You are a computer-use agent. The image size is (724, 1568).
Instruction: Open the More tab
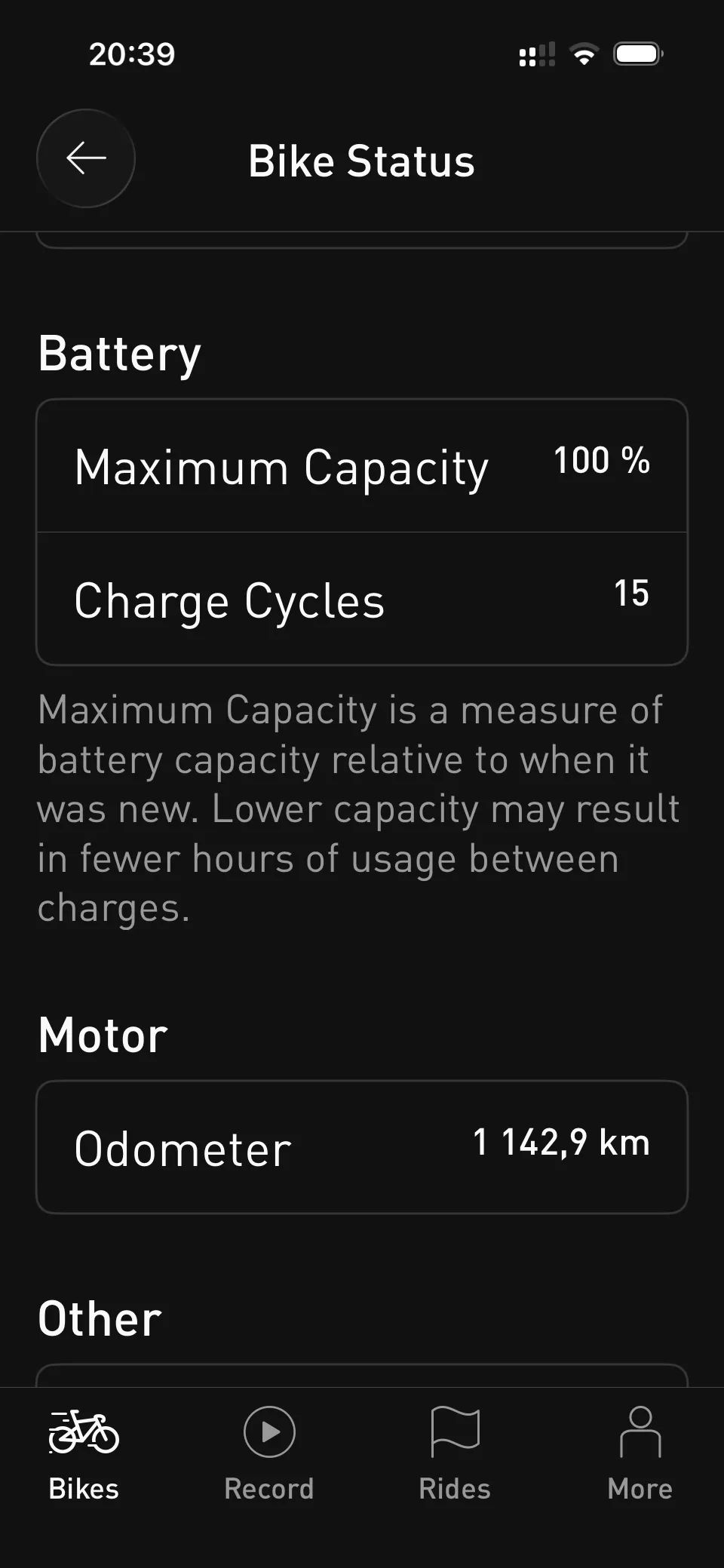[640, 1454]
